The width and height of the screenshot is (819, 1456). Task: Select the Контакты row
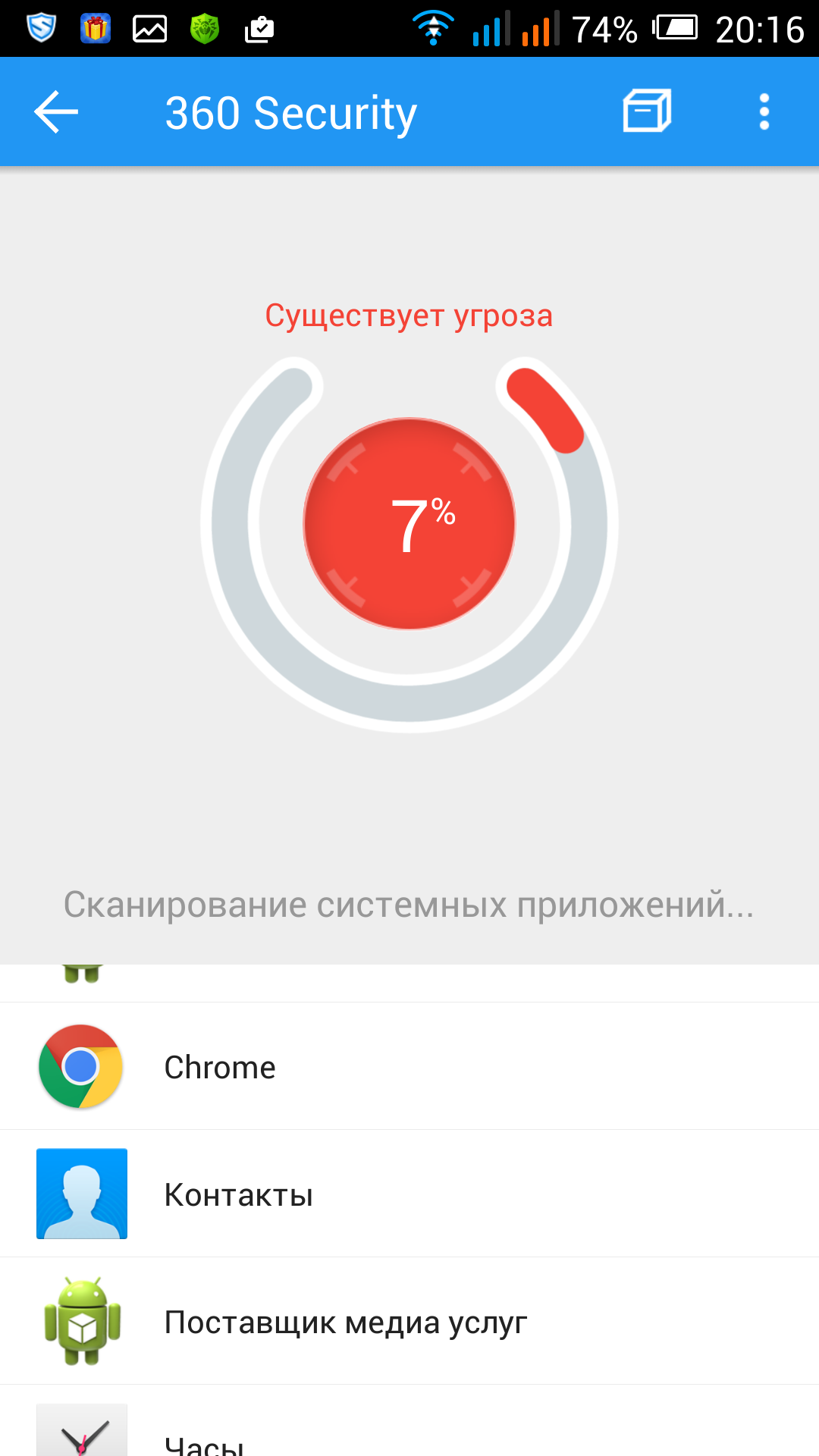[x=409, y=1194]
